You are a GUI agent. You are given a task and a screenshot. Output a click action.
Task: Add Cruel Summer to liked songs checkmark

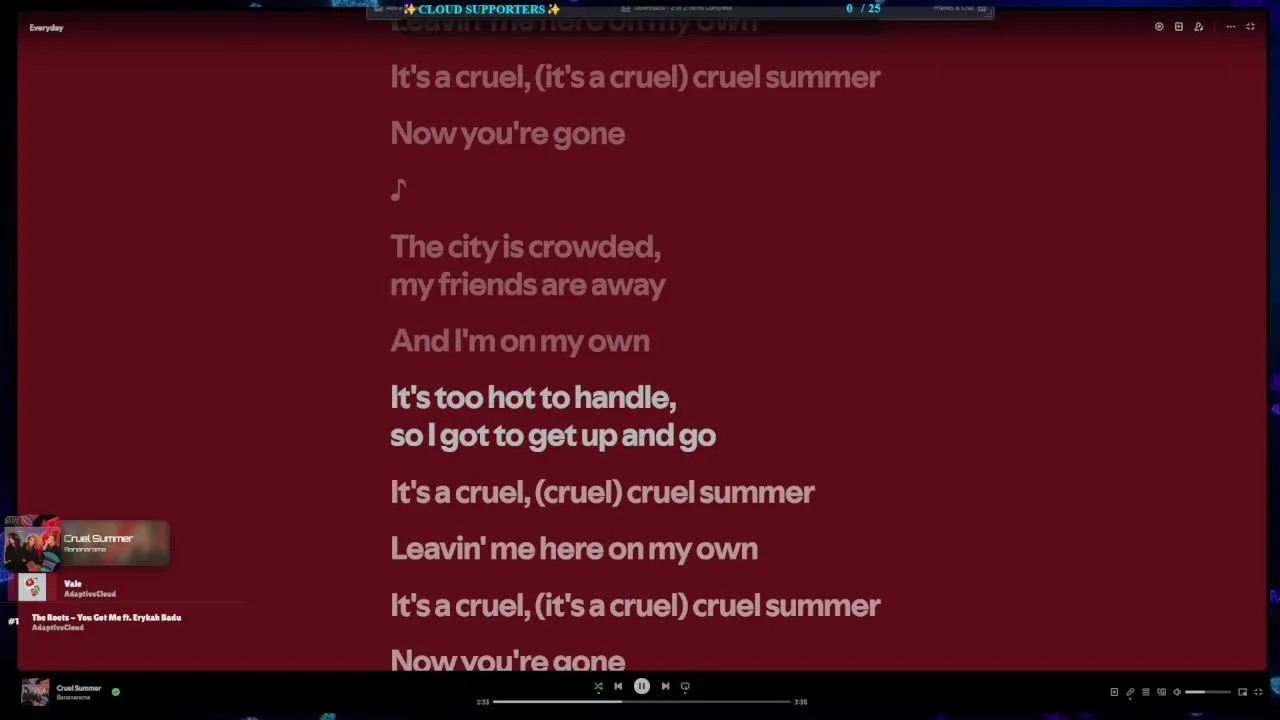pyautogui.click(x=116, y=691)
